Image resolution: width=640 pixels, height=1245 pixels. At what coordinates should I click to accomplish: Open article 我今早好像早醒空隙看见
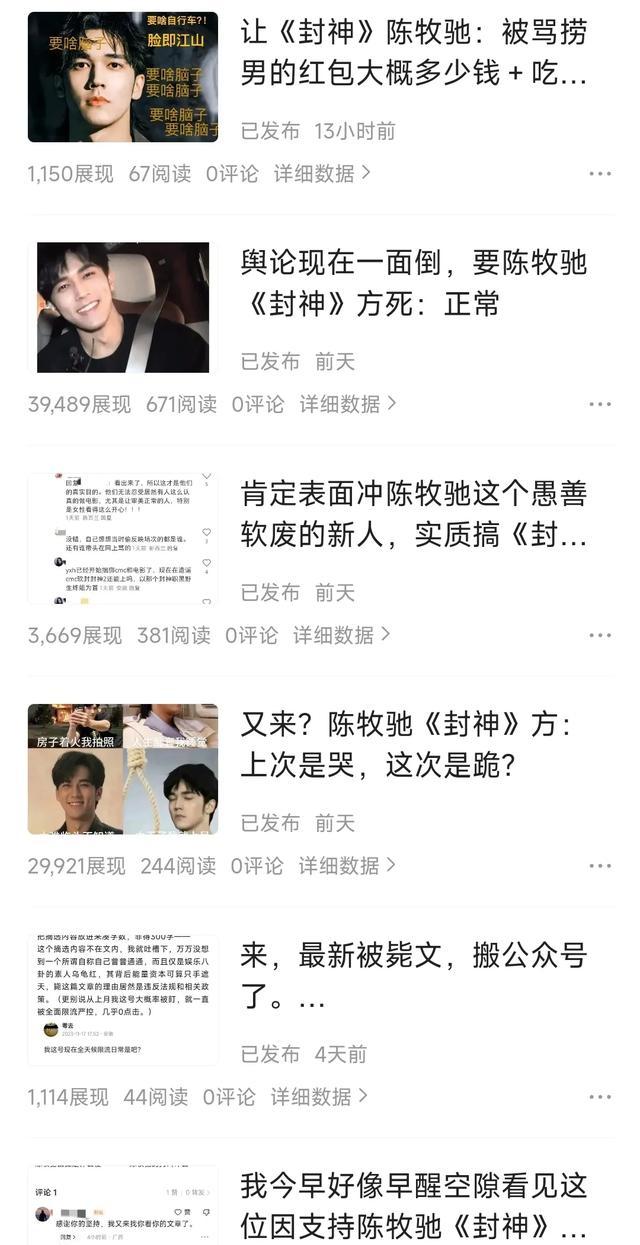coord(413,1206)
